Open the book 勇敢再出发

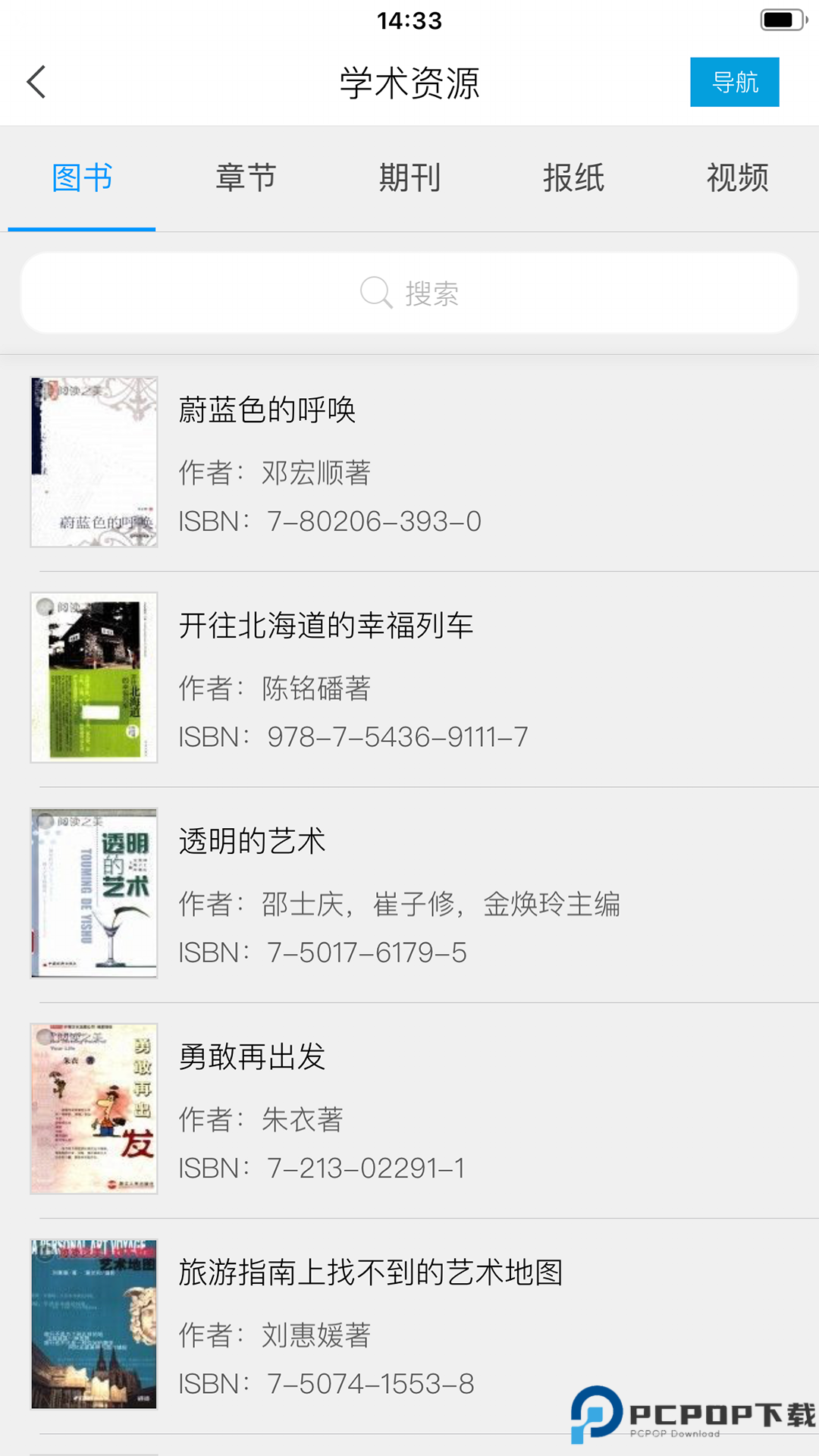tap(252, 1057)
